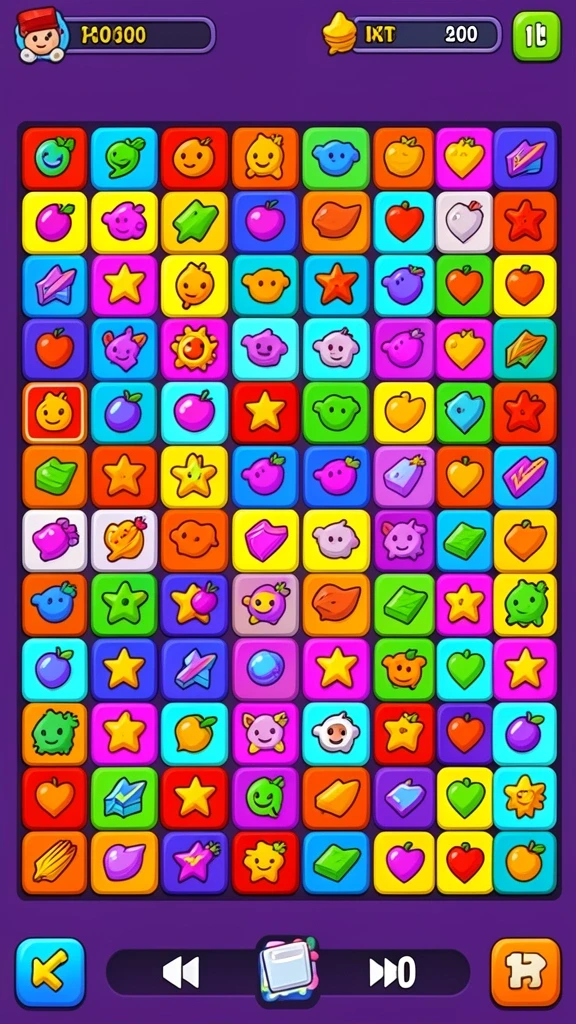Image resolution: width=576 pixels, height=1024 pixels.
Task: Select the blue orb tile on magenta
Action: pos(265,670)
